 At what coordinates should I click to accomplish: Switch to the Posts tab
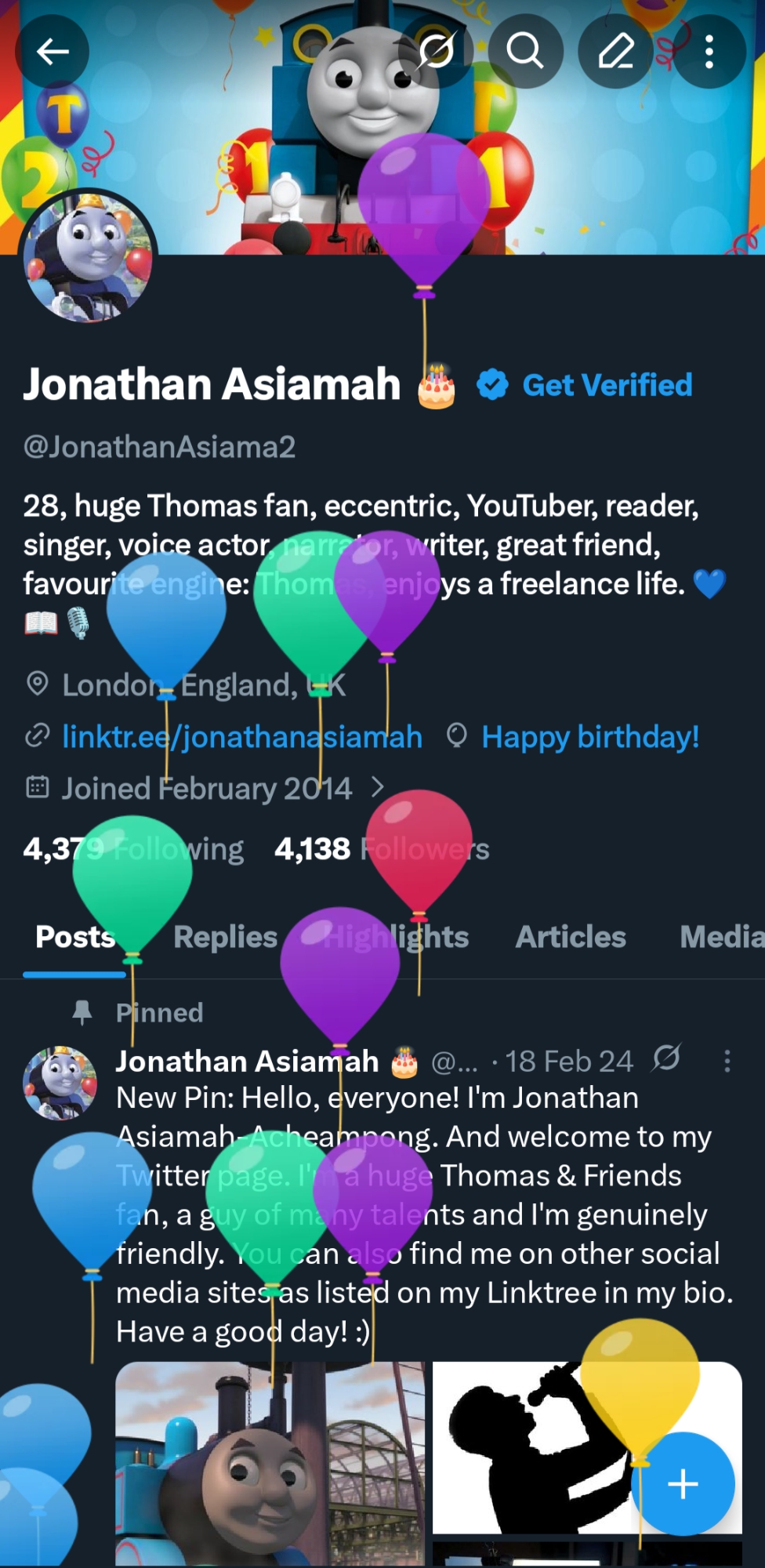(x=75, y=937)
